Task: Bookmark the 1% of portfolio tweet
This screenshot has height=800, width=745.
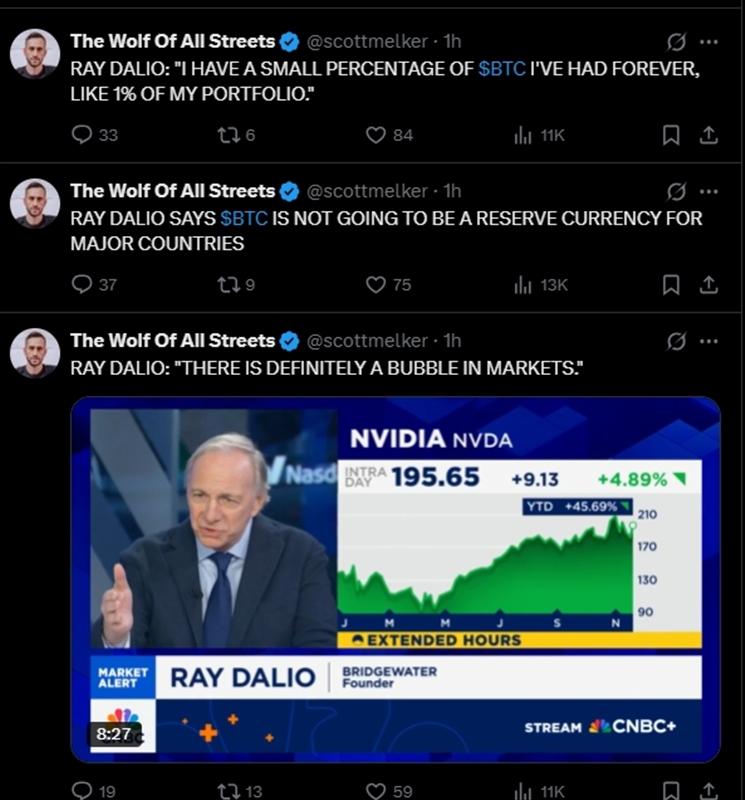Action: 671,134
